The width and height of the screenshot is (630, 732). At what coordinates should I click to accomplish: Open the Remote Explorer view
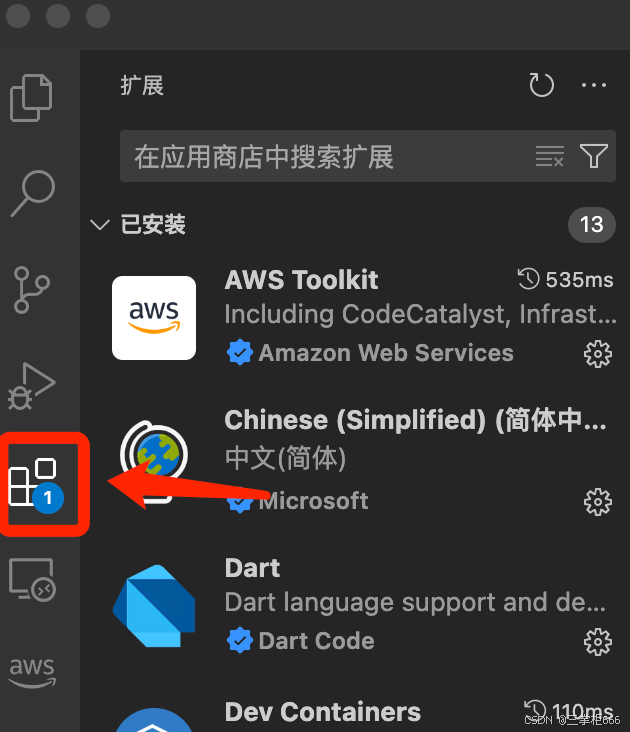coord(33,579)
